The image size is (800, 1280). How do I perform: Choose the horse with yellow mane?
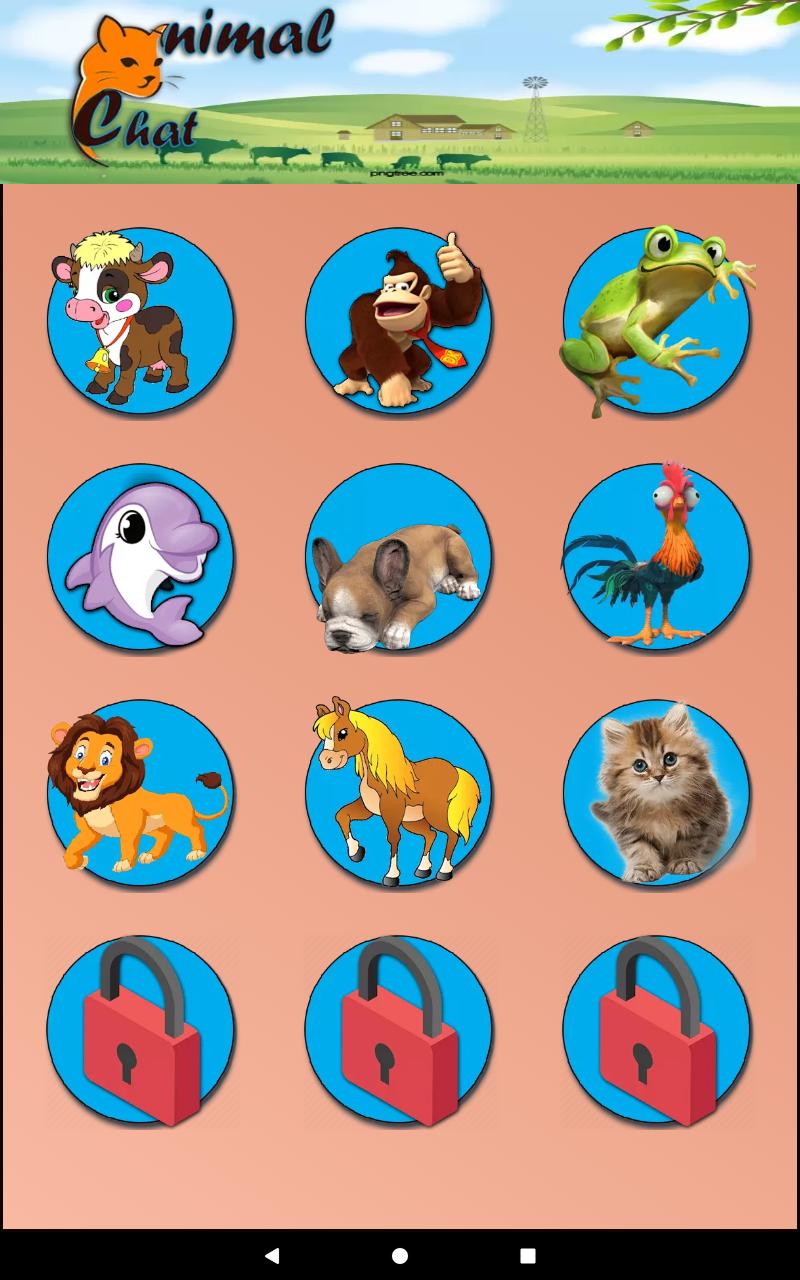click(398, 793)
